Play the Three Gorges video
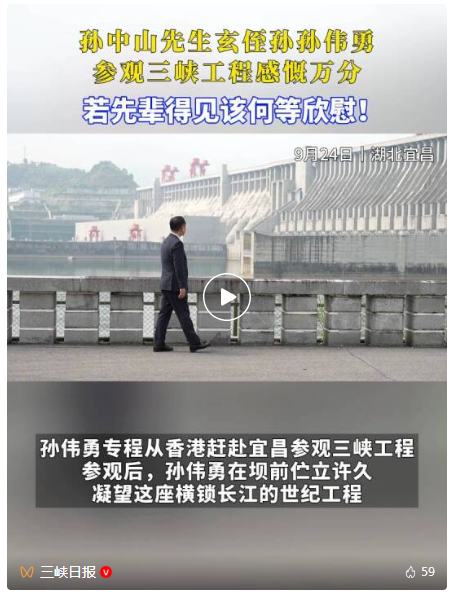Screen dimensions: 453x598 pos(226,297)
